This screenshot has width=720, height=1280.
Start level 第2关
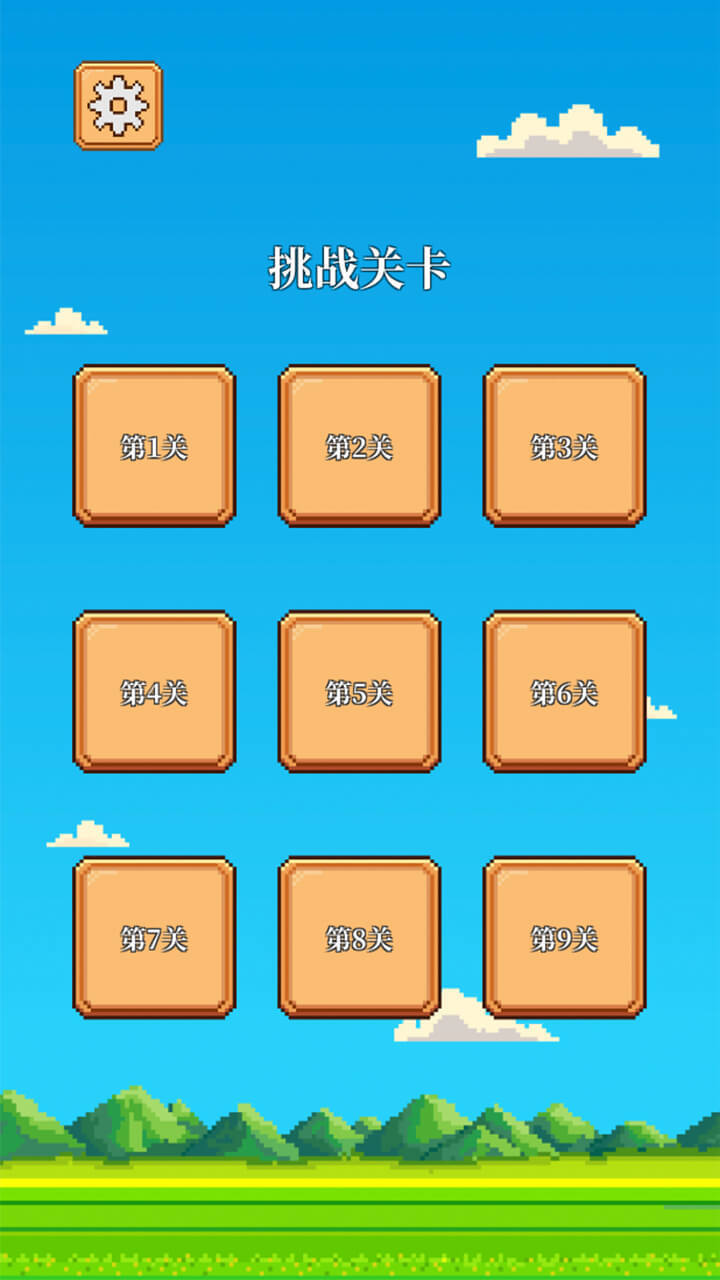359,446
